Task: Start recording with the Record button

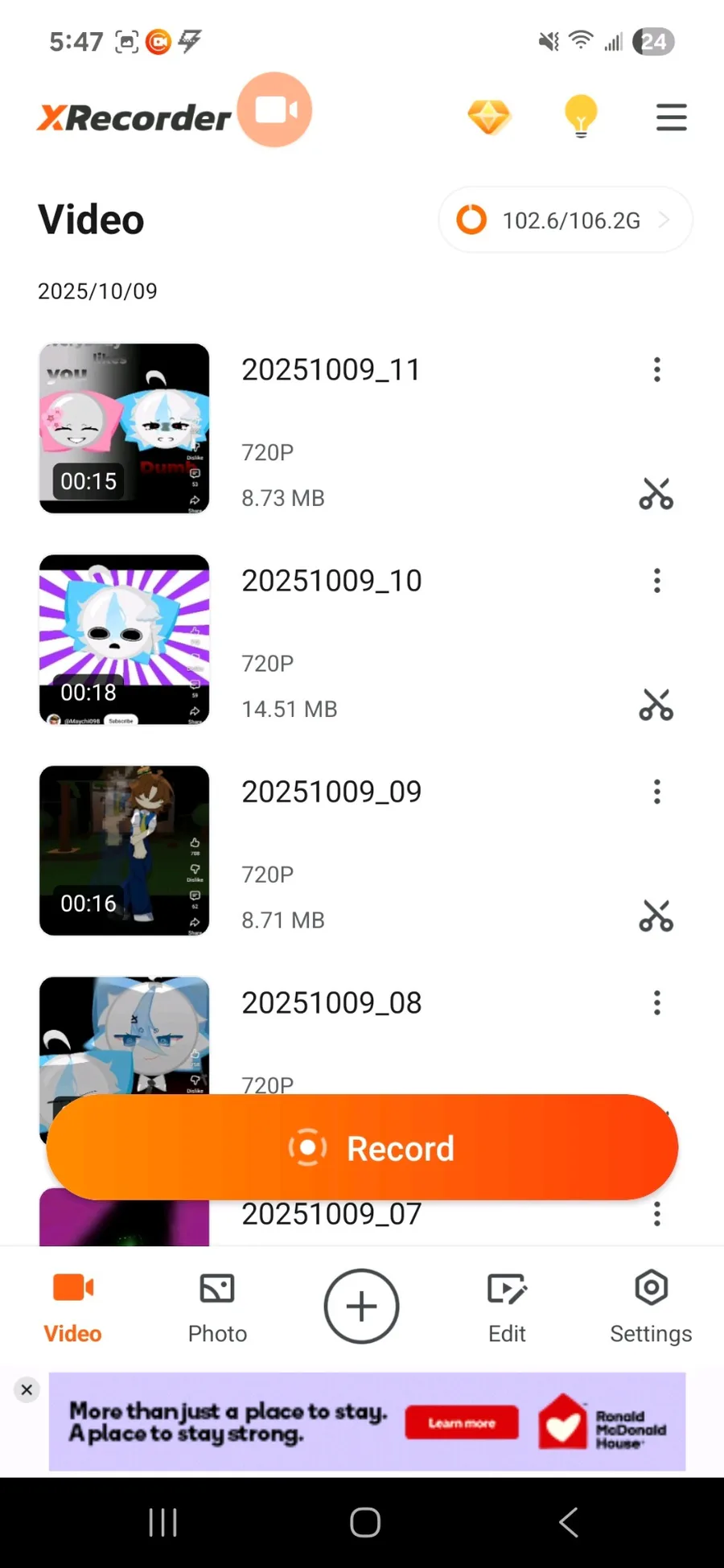Action: tap(362, 1147)
